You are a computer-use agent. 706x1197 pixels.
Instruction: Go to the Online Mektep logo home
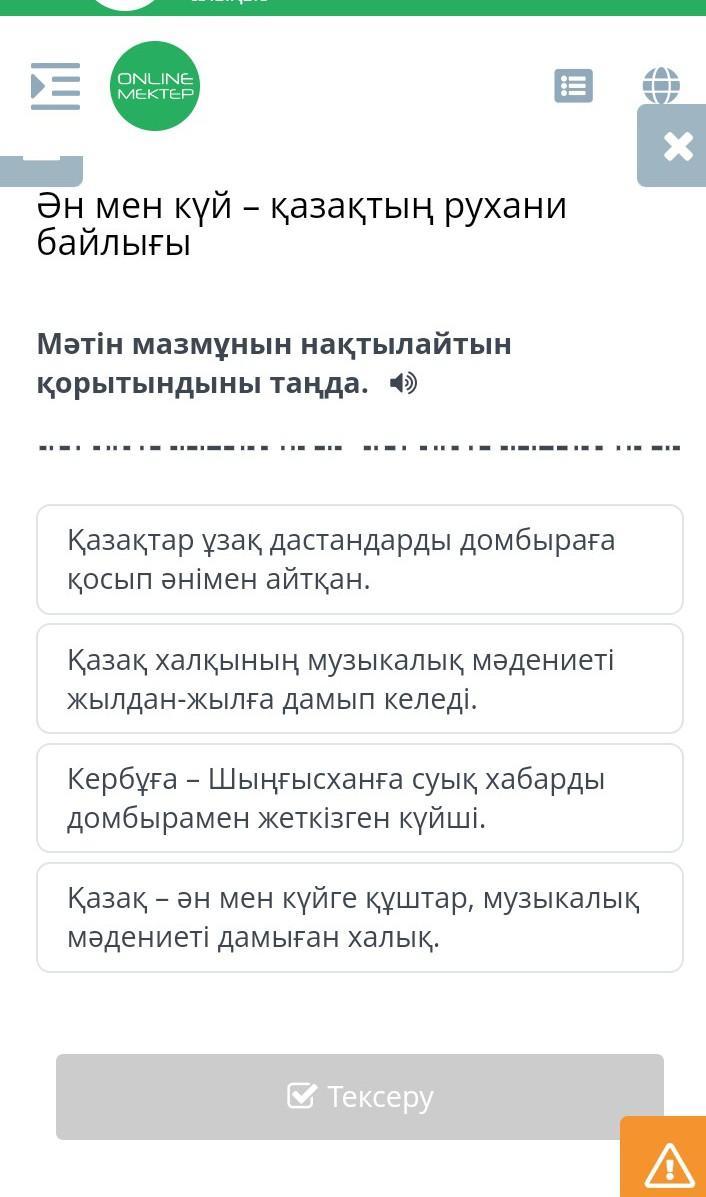pyautogui.click(x=155, y=86)
